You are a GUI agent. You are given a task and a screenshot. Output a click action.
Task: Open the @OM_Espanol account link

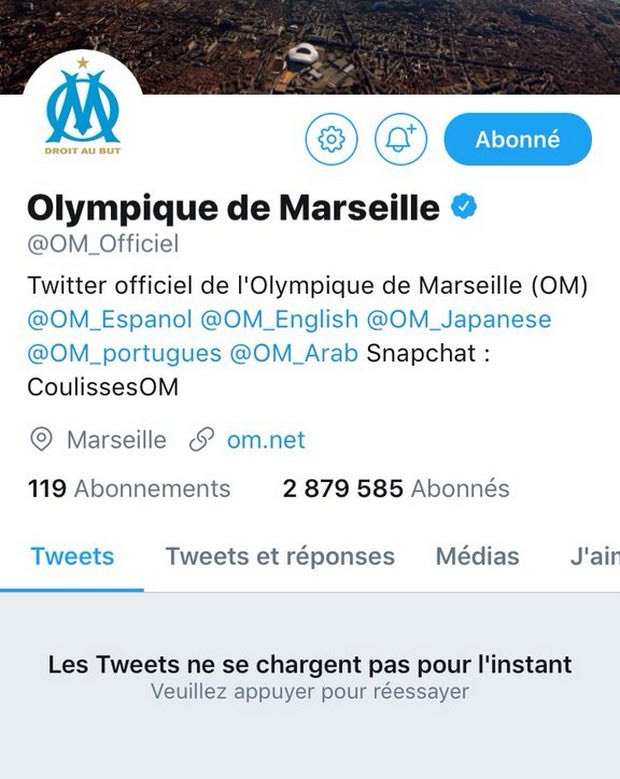[109, 320]
